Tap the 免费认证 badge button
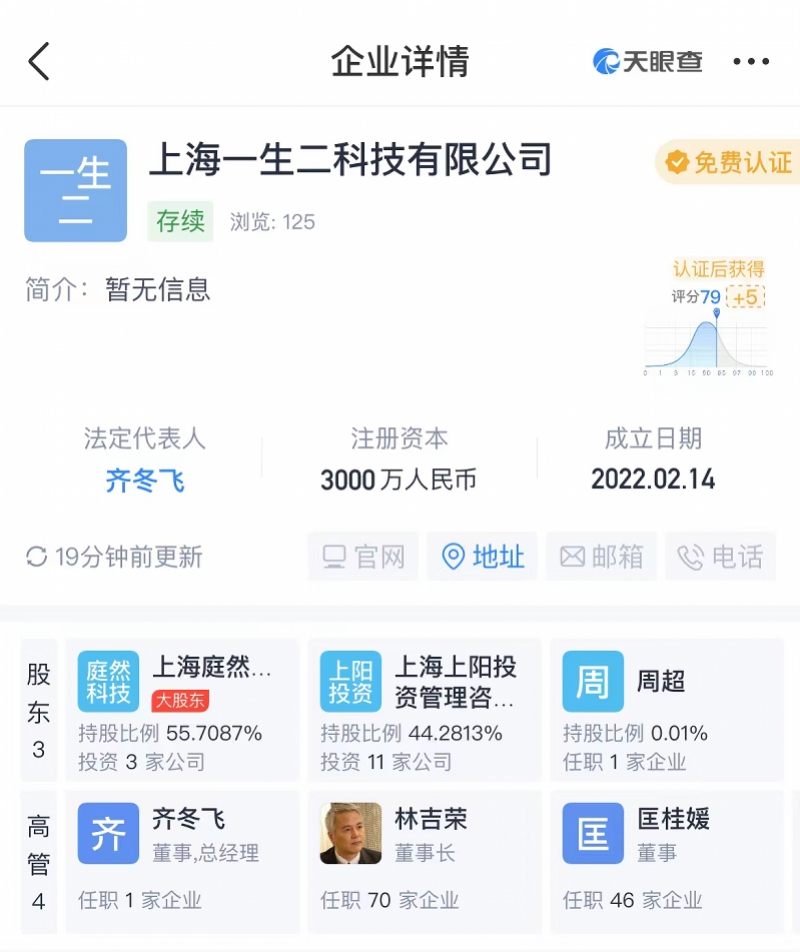Image resolution: width=800 pixels, height=952 pixels. coord(730,162)
